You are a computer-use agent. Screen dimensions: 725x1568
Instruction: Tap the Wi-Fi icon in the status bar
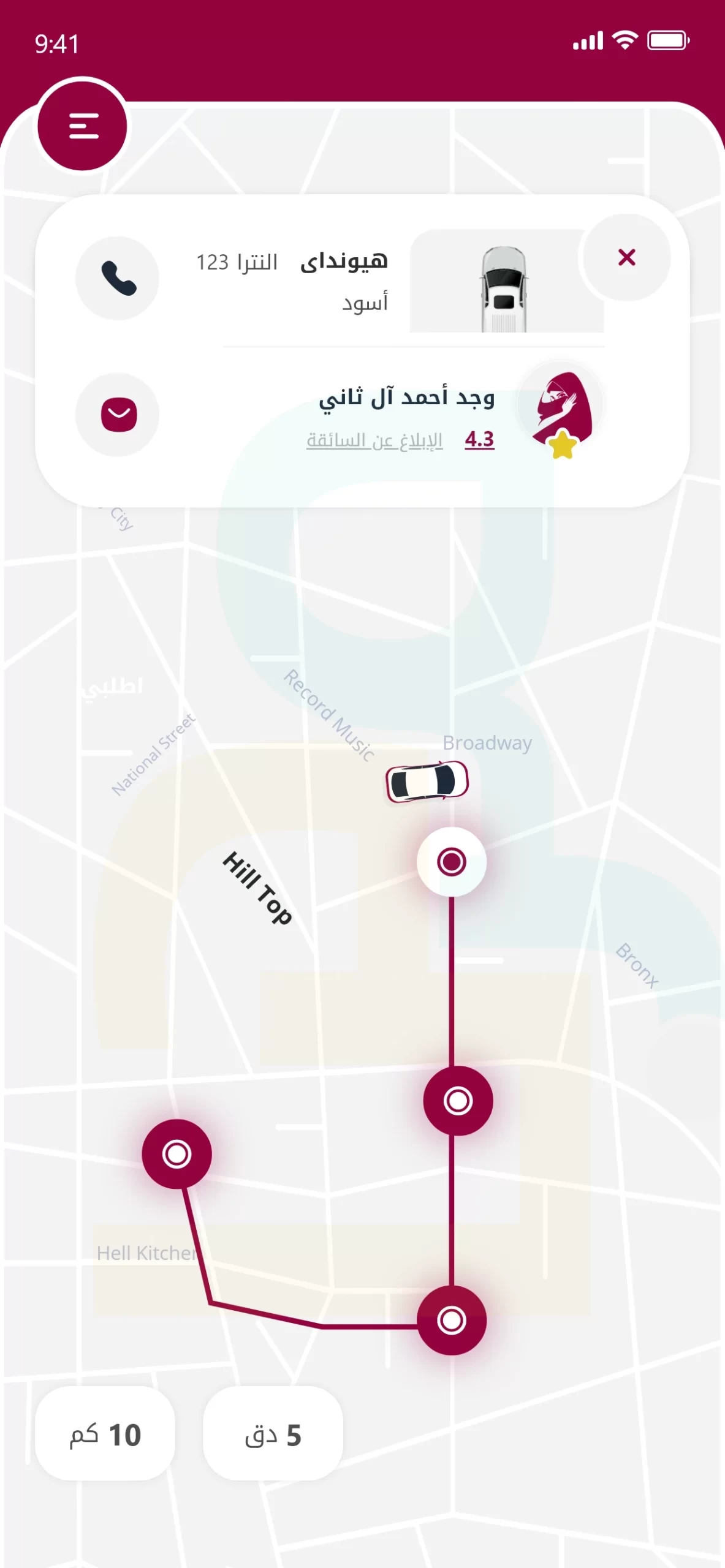point(624,40)
